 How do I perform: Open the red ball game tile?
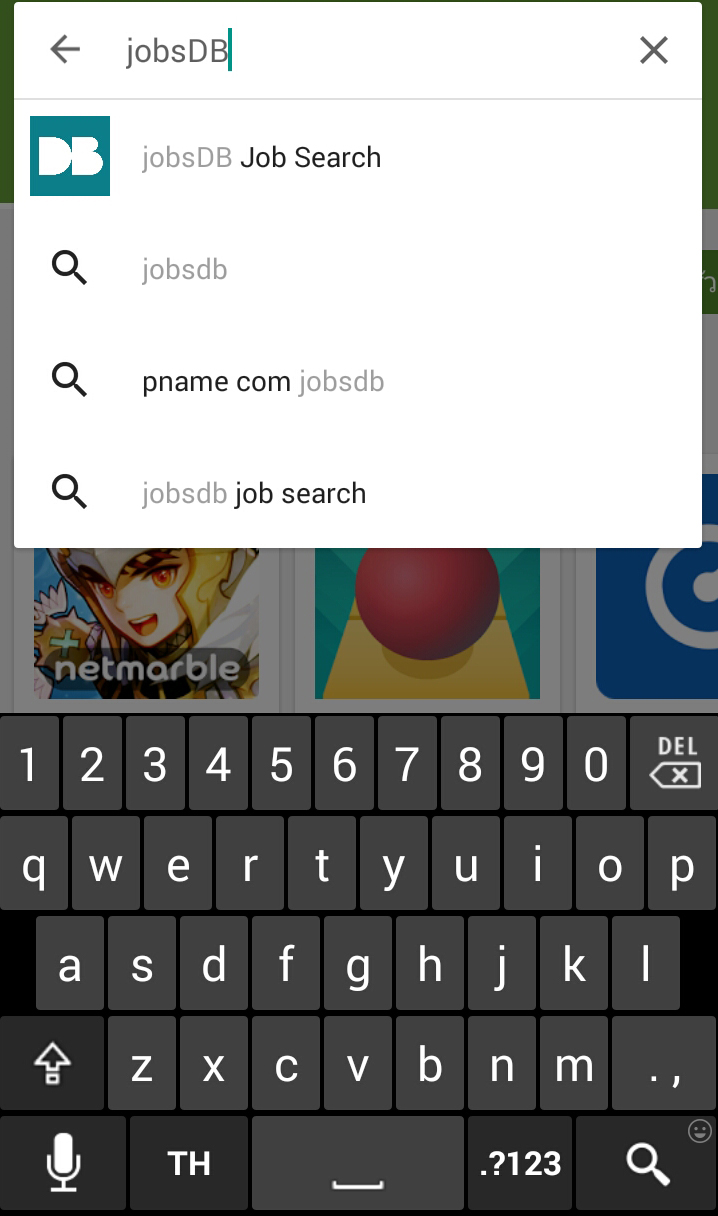click(427, 623)
